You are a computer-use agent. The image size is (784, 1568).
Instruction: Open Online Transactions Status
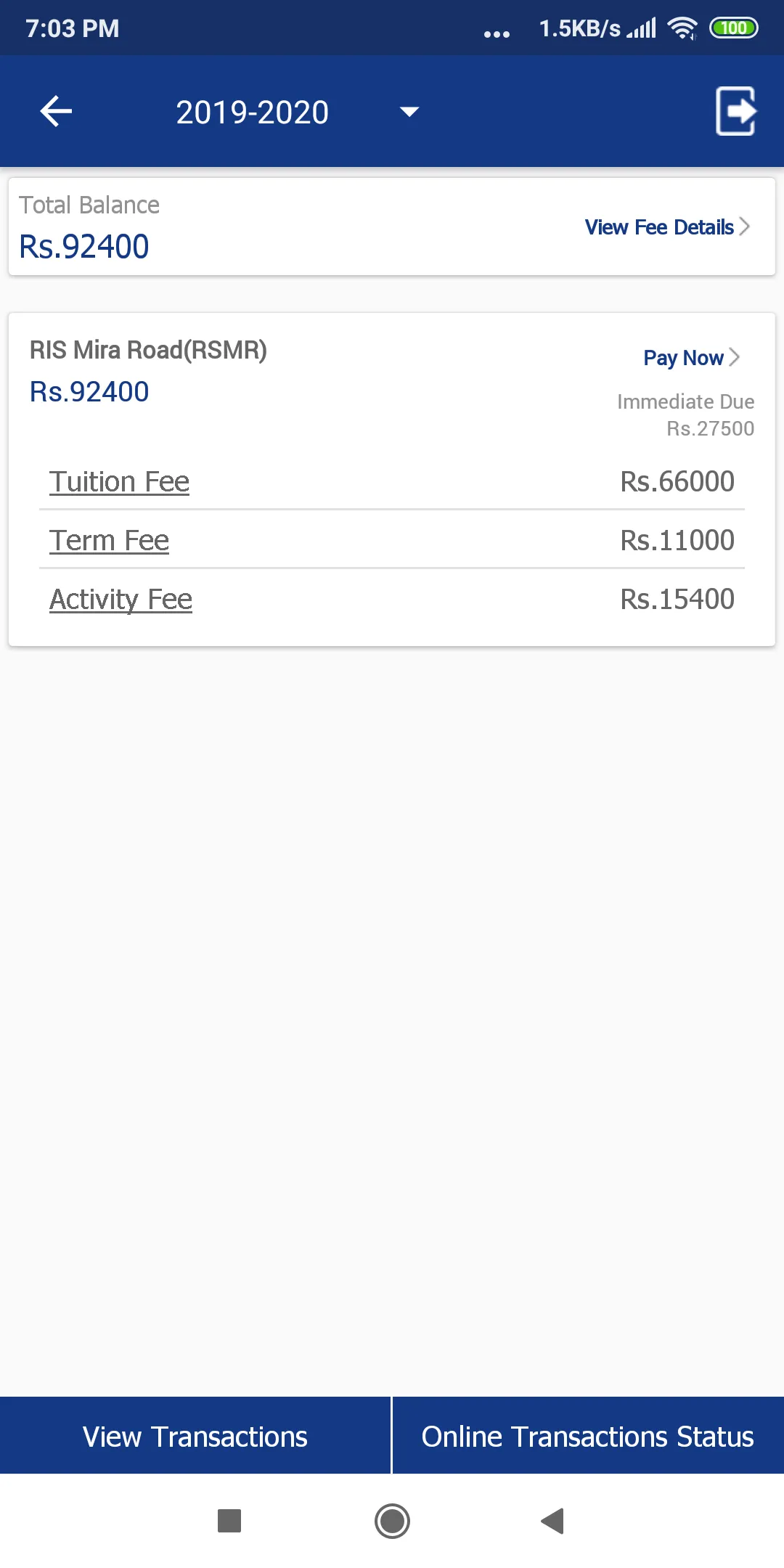tap(587, 1436)
